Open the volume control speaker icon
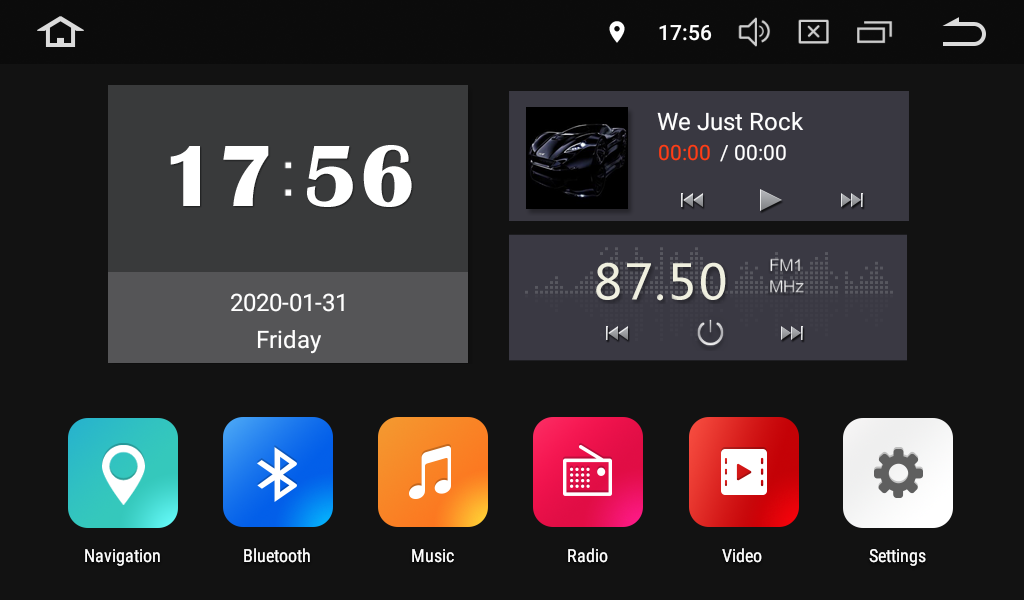Screen dimensions: 1024x600 (x=753, y=33)
